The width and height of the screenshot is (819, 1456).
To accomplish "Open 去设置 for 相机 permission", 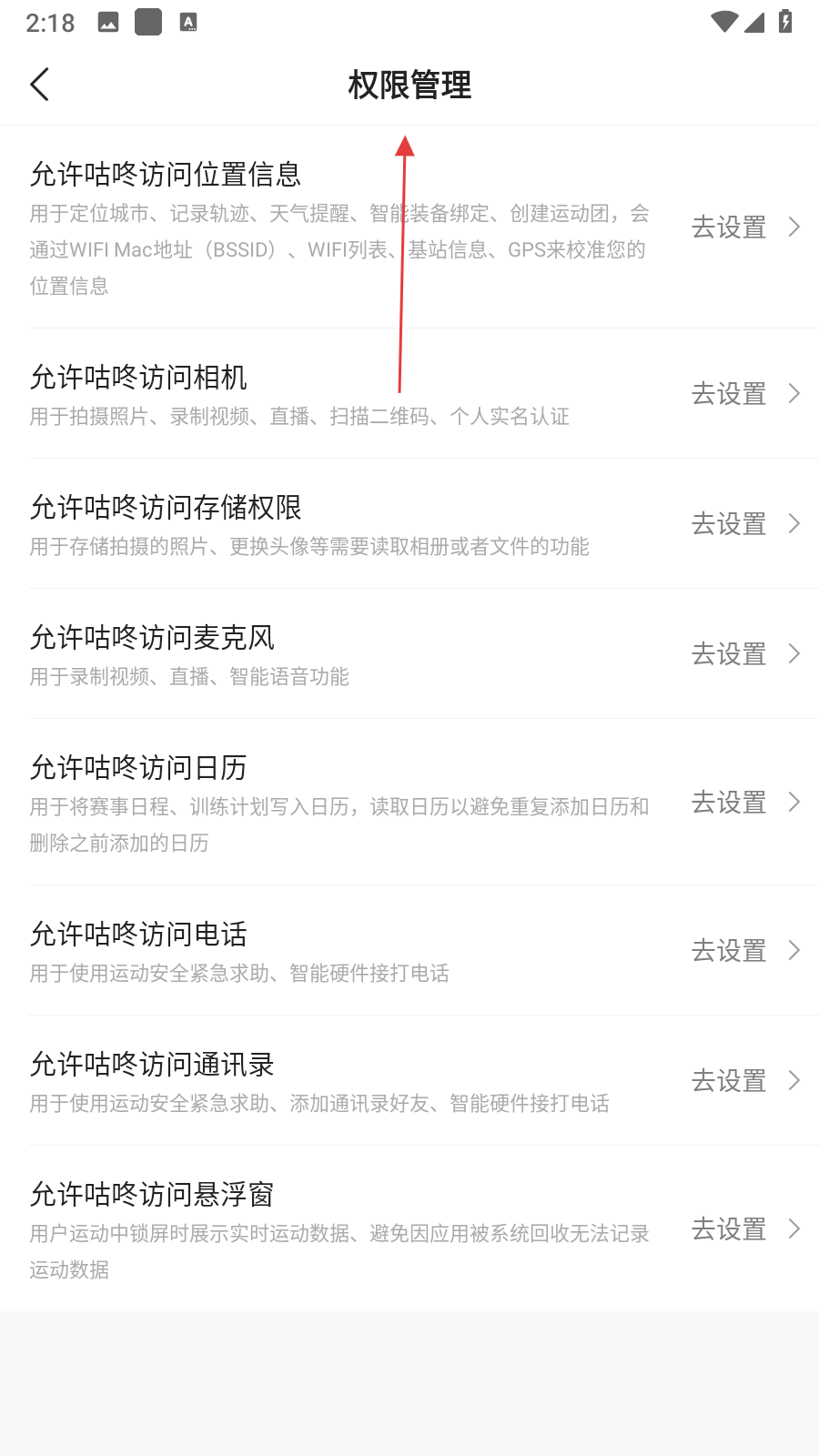I will [744, 394].
